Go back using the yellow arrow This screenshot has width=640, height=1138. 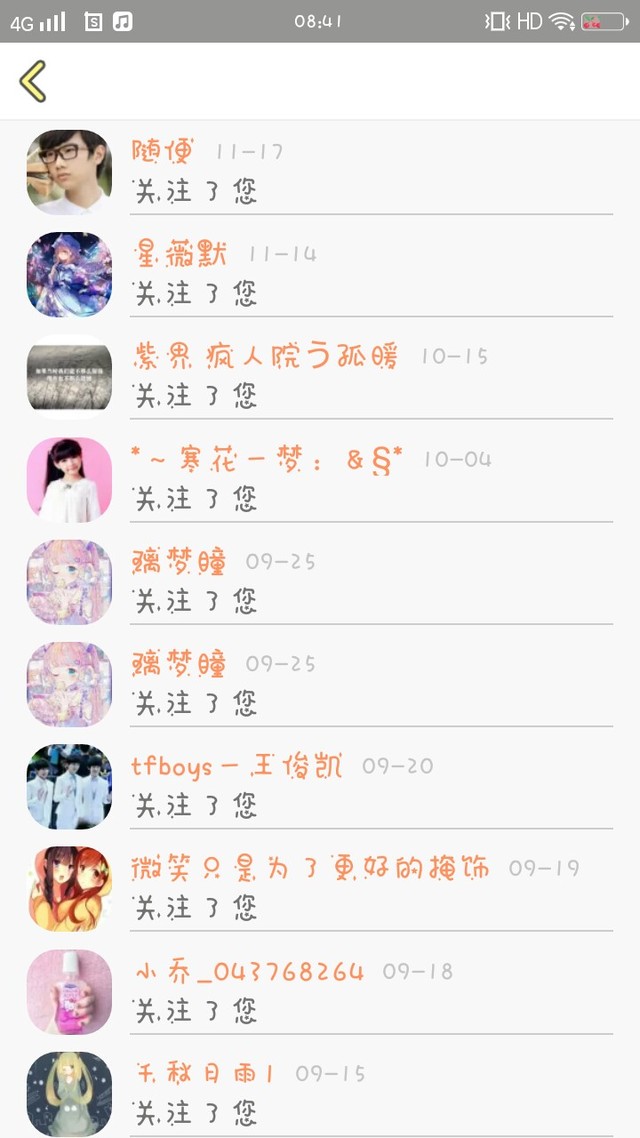pos(33,81)
